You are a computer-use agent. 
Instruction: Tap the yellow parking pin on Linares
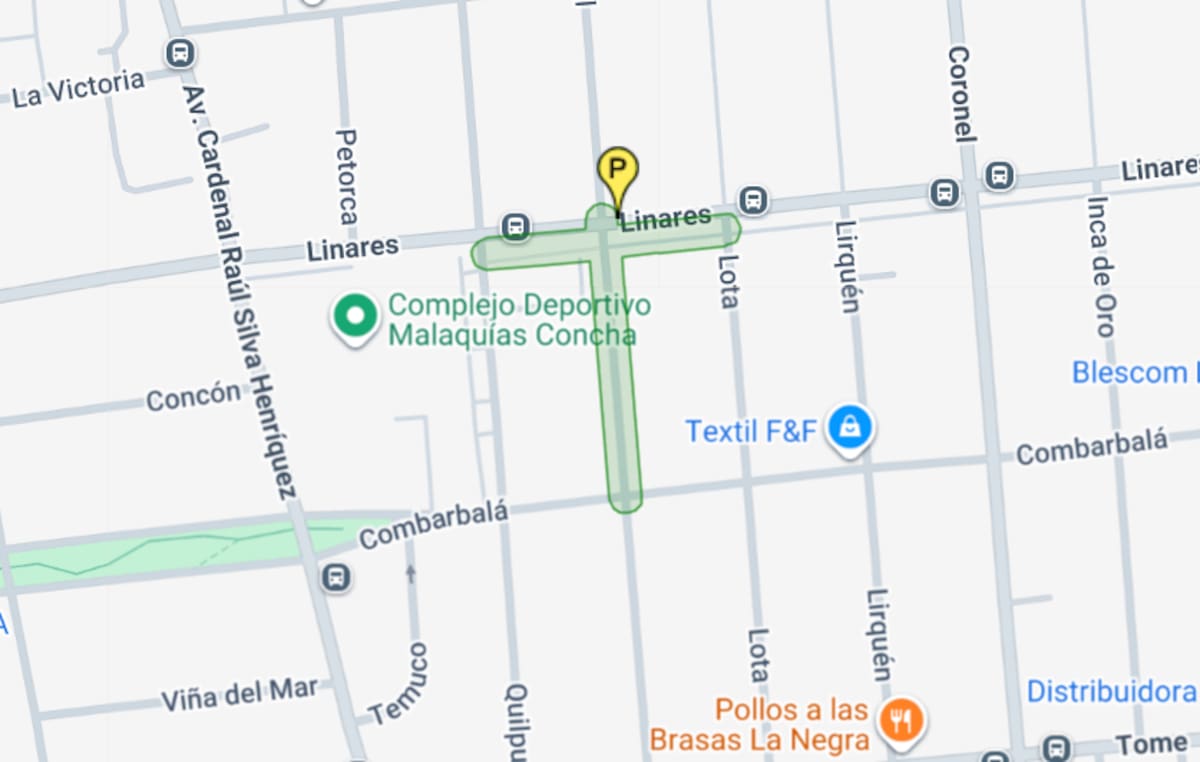[617, 172]
